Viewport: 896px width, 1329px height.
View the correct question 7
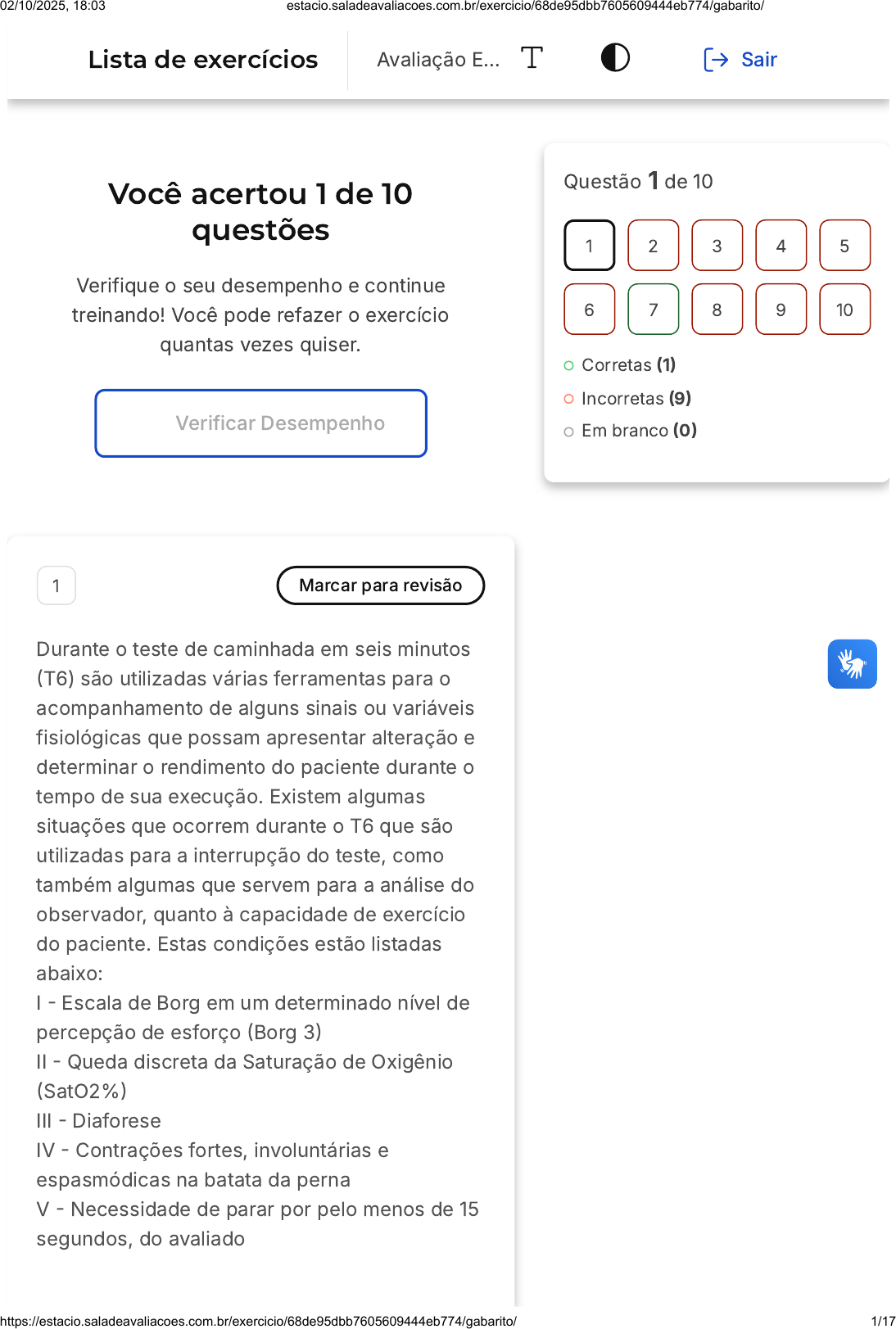tap(653, 310)
